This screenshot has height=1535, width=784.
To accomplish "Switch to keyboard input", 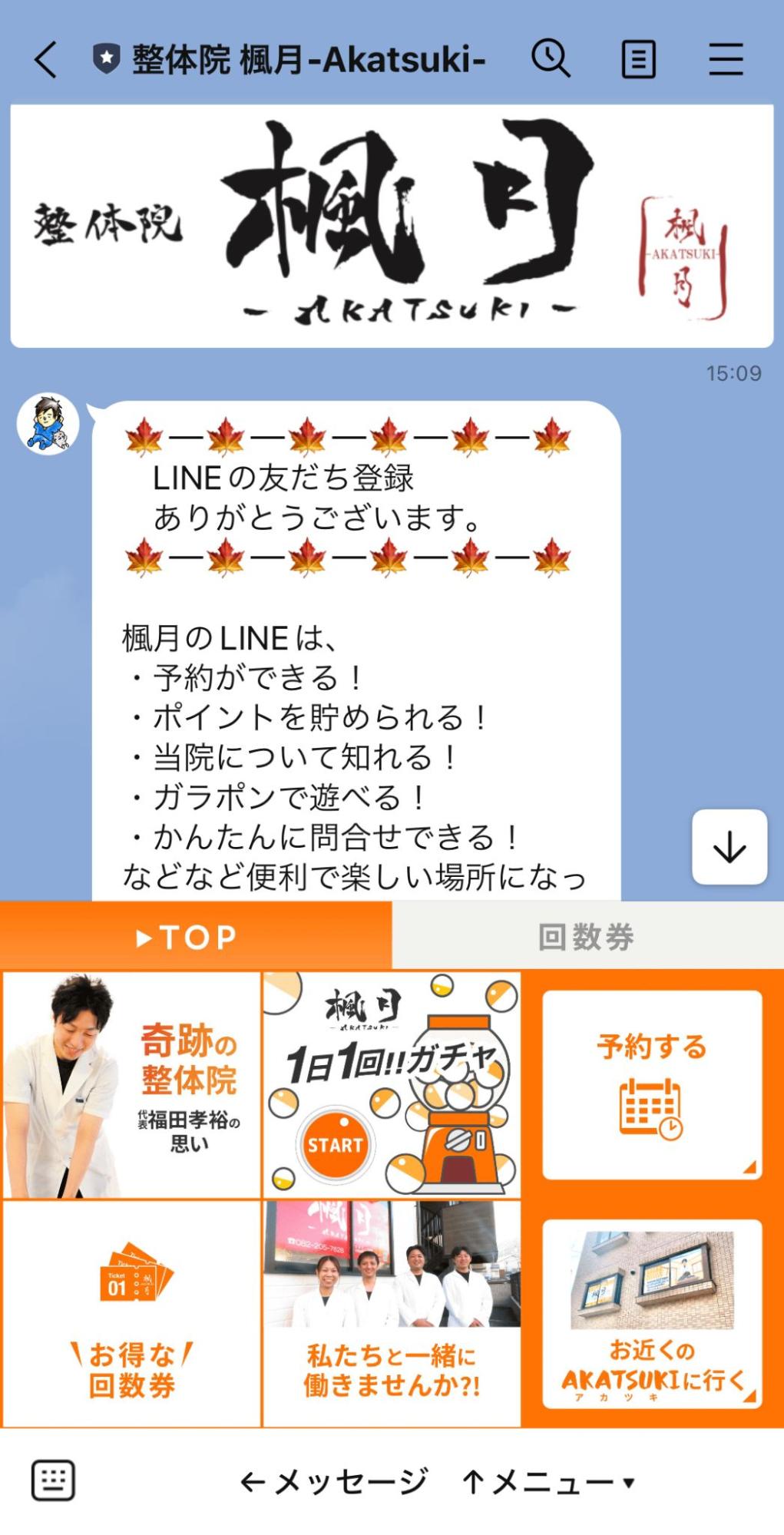I will [x=53, y=1480].
